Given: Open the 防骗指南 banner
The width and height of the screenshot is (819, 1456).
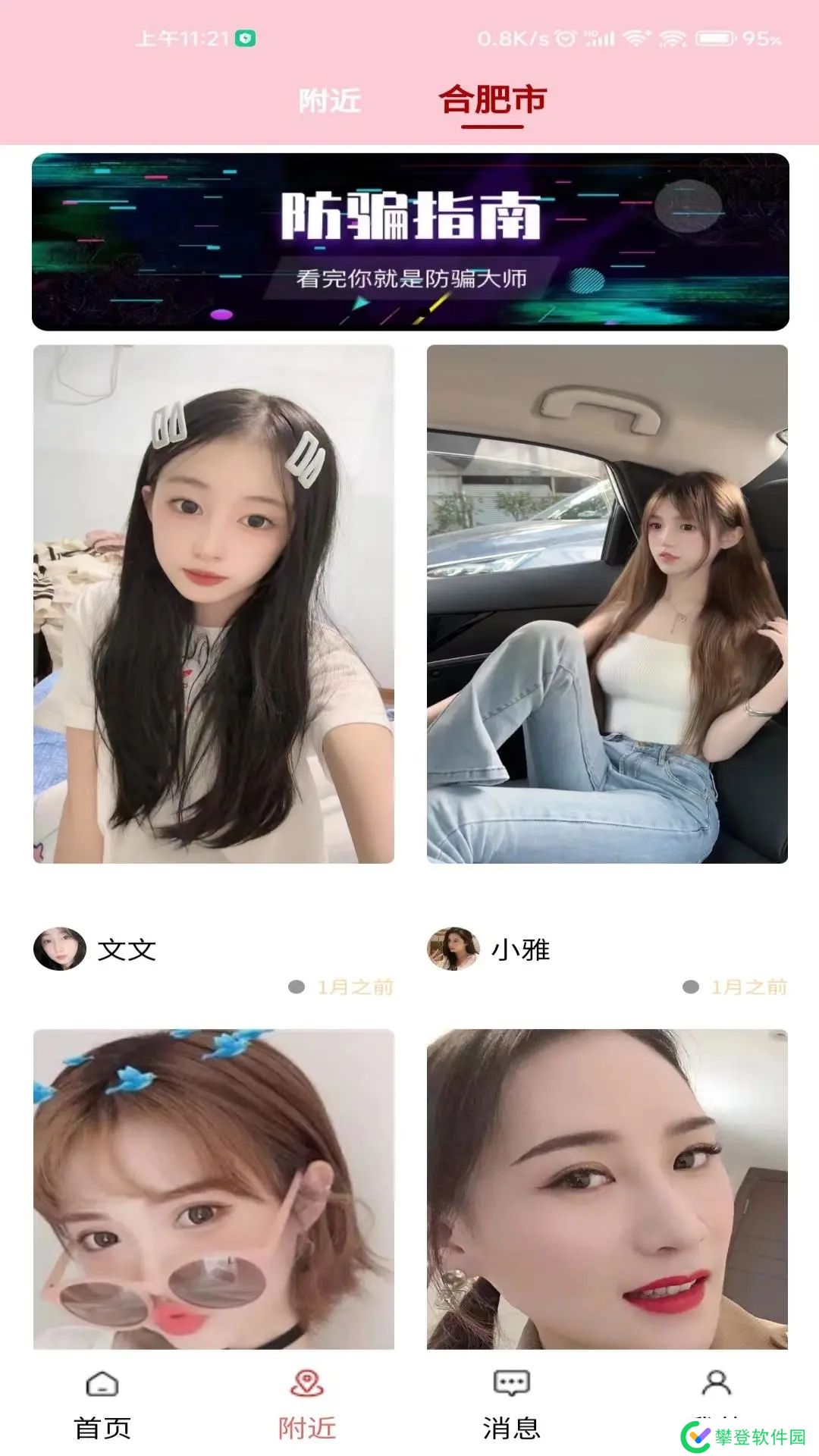Looking at the screenshot, I should [410, 242].
